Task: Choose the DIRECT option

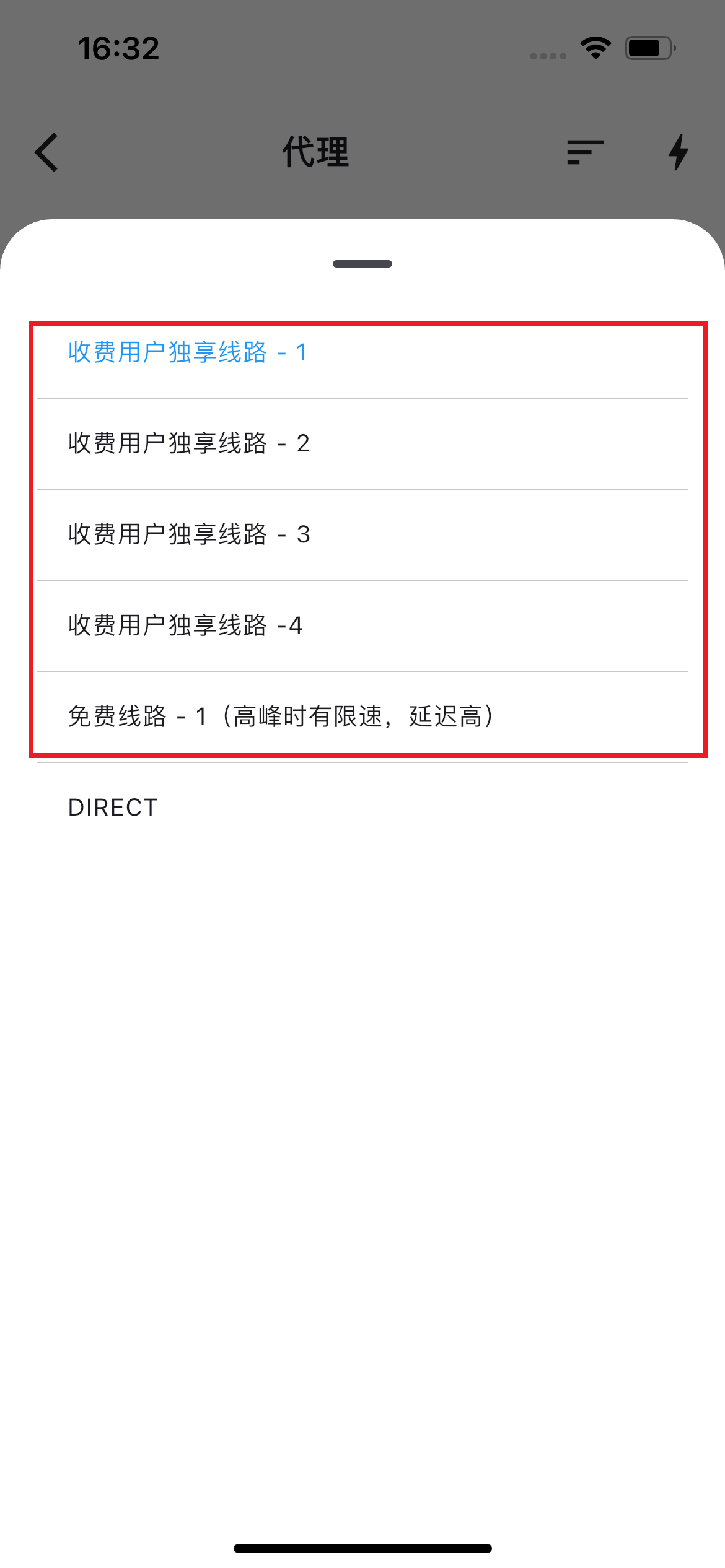Action: (x=113, y=808)
